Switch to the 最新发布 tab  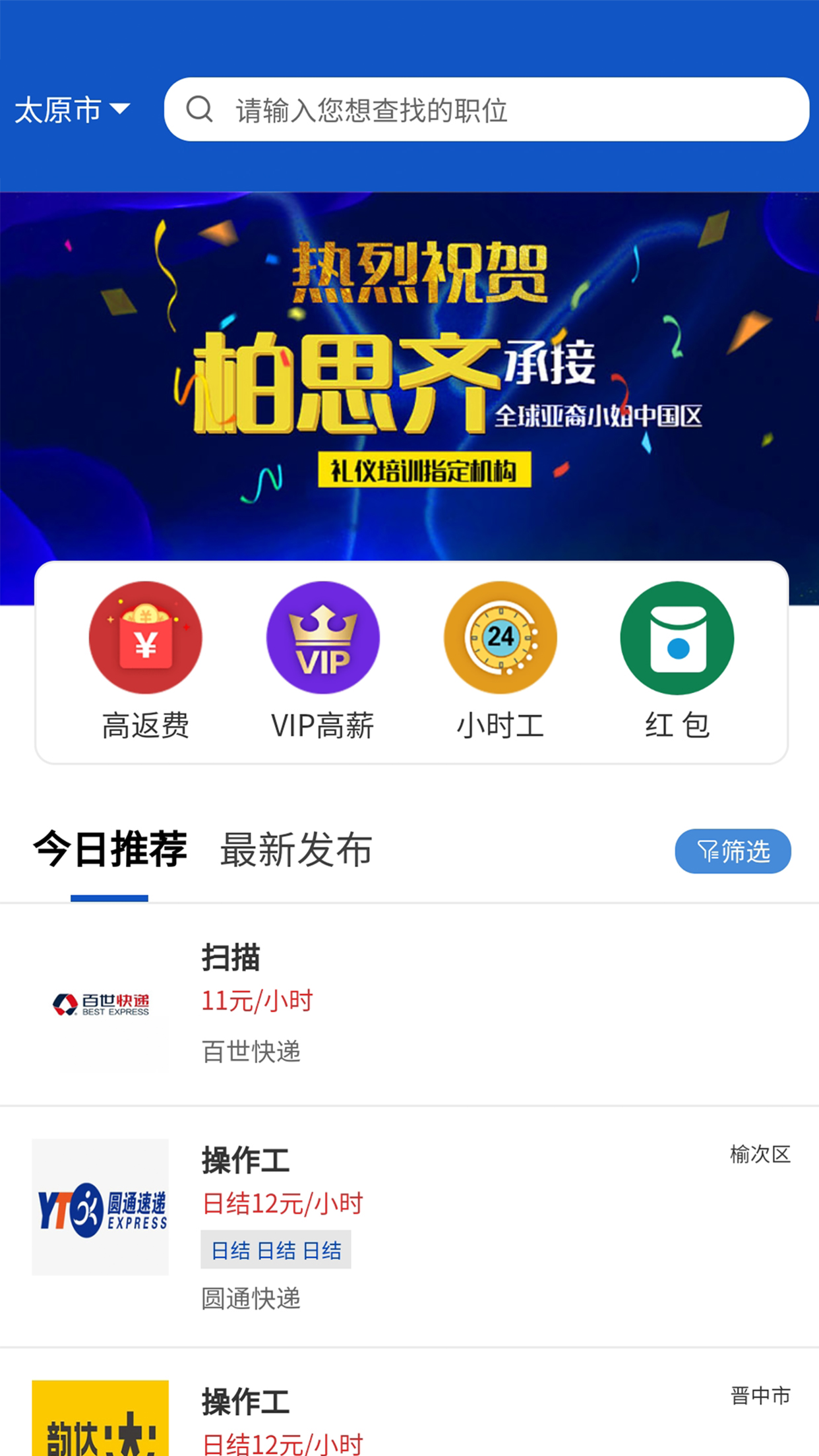coord(296,849)
